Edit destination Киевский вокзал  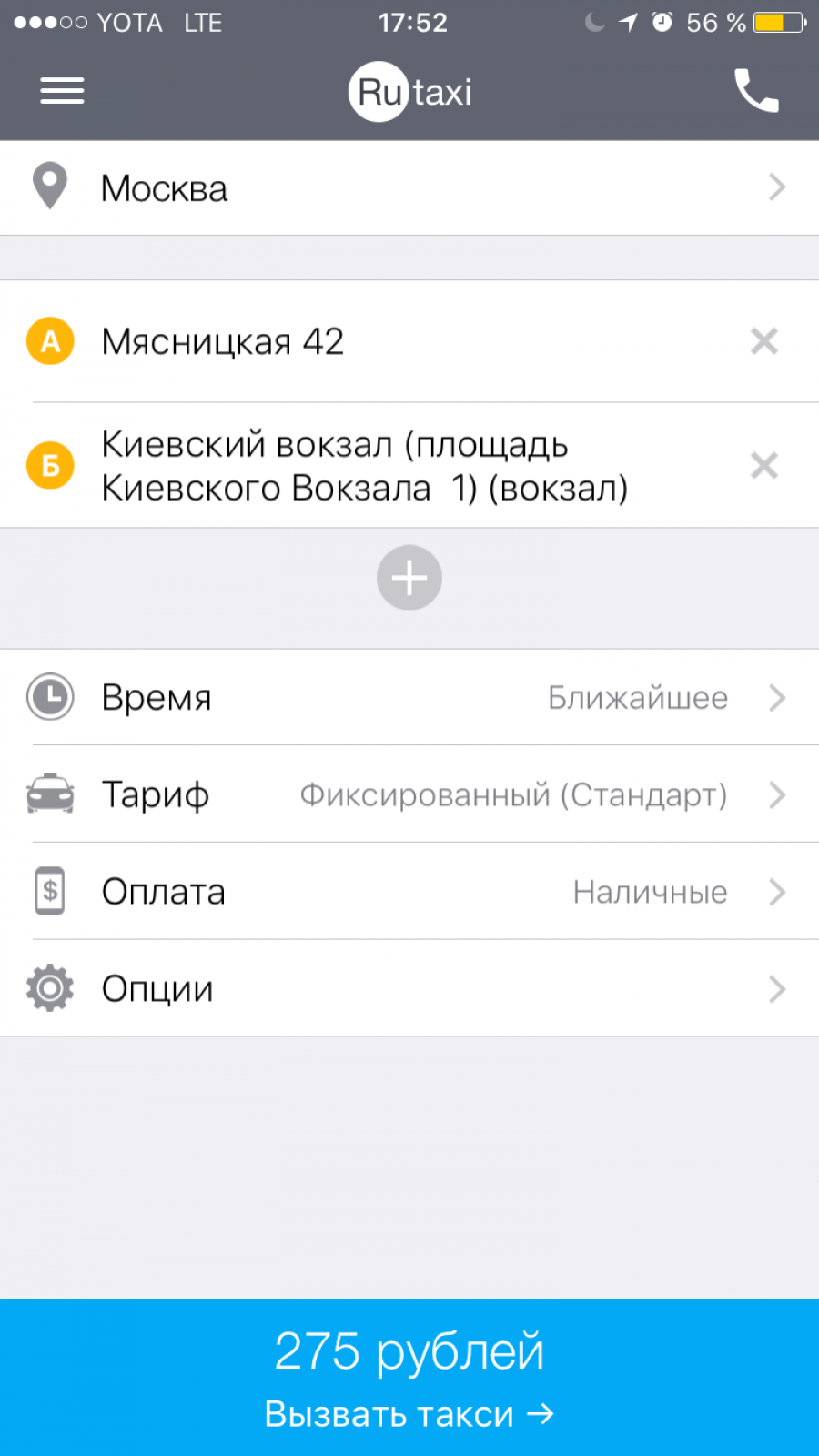pos(364,466)
